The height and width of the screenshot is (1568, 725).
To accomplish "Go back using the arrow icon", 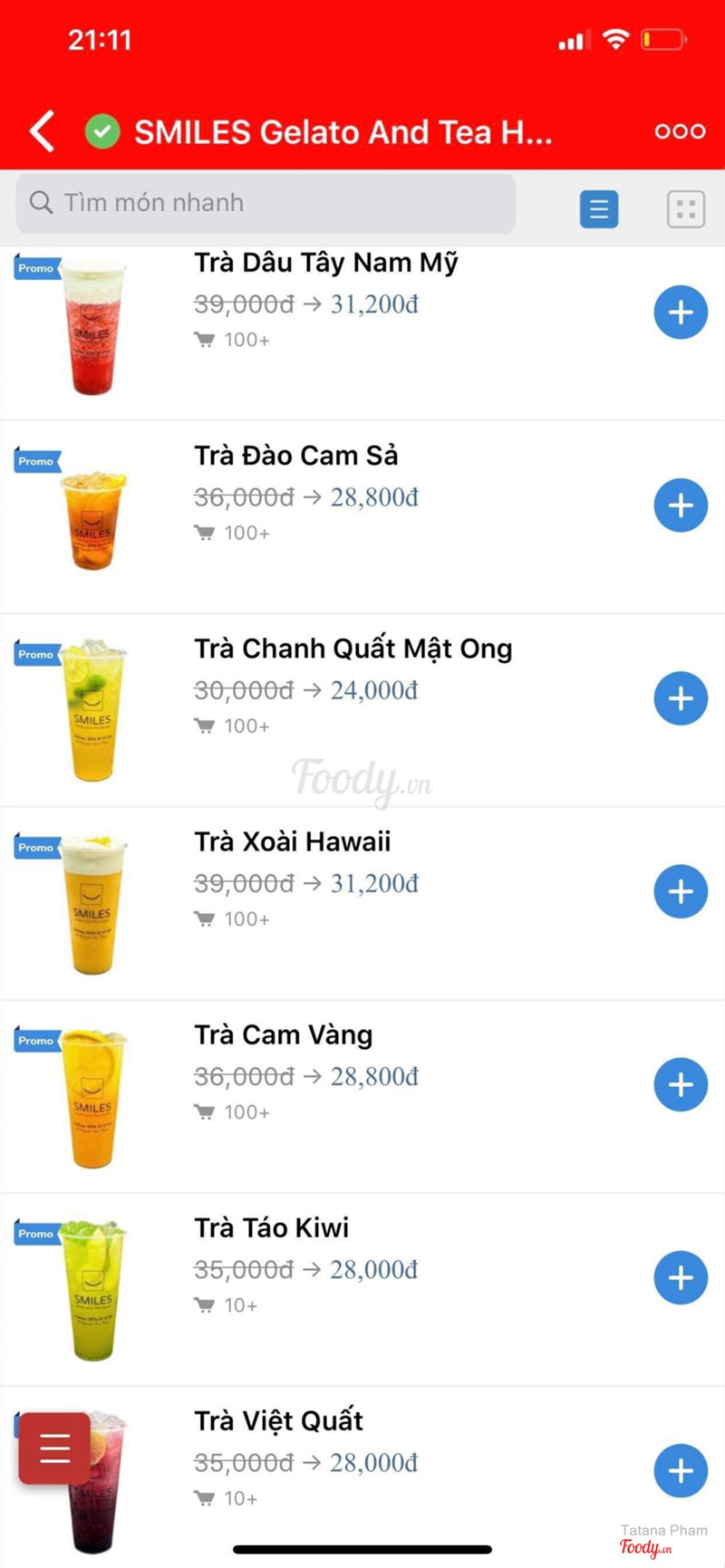I will tap(42, 132).
